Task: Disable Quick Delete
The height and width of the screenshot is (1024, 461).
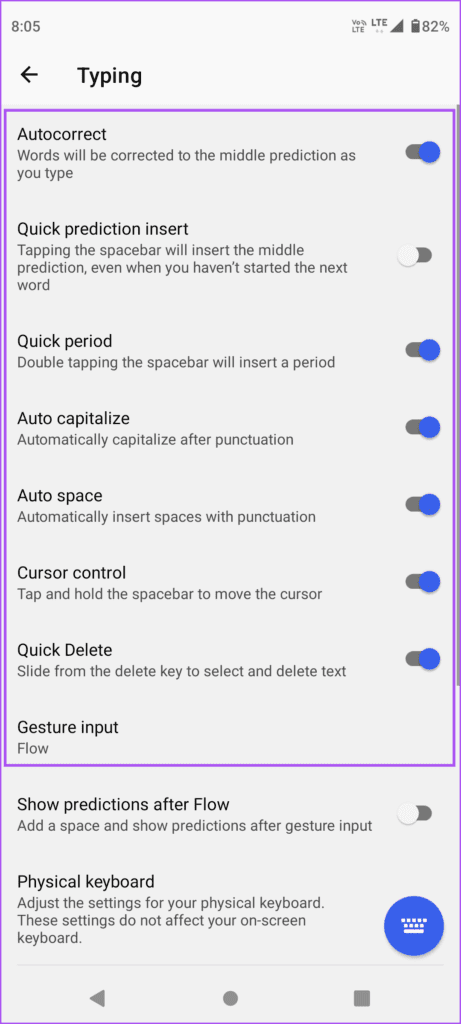Action: [422, 658]
